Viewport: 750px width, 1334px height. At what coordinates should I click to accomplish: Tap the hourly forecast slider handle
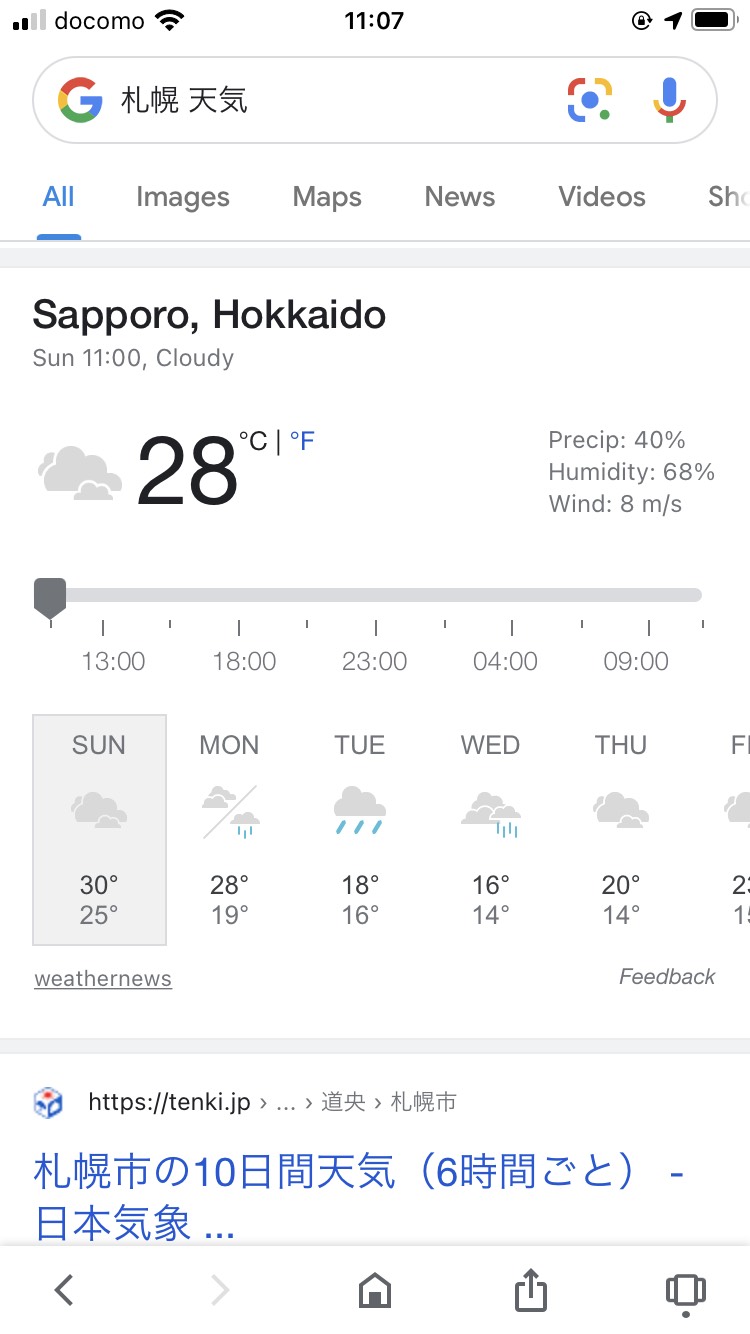pyautogui.click(x=50, y=597)
